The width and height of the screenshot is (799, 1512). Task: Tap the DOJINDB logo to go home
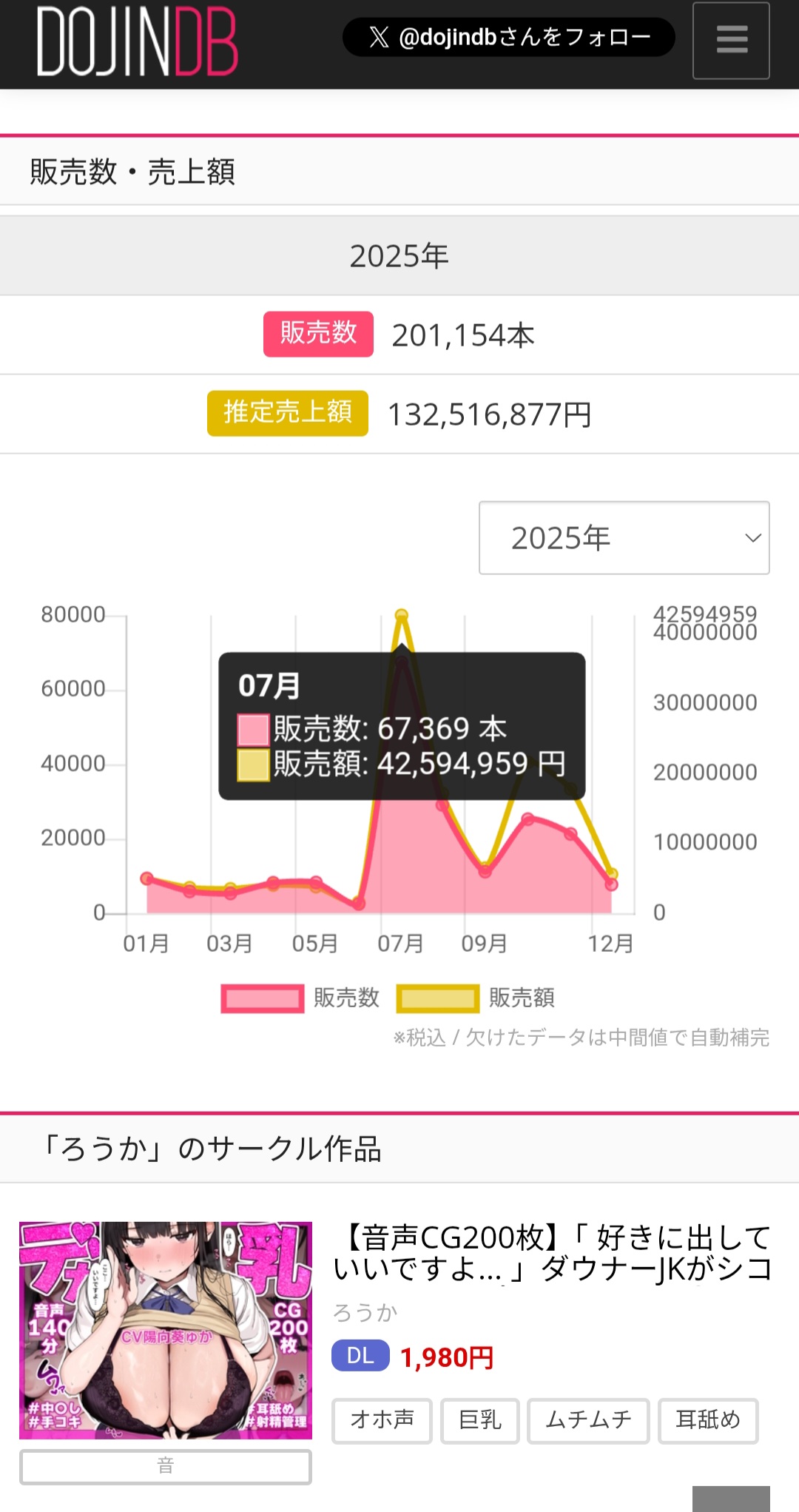[138, 41]
